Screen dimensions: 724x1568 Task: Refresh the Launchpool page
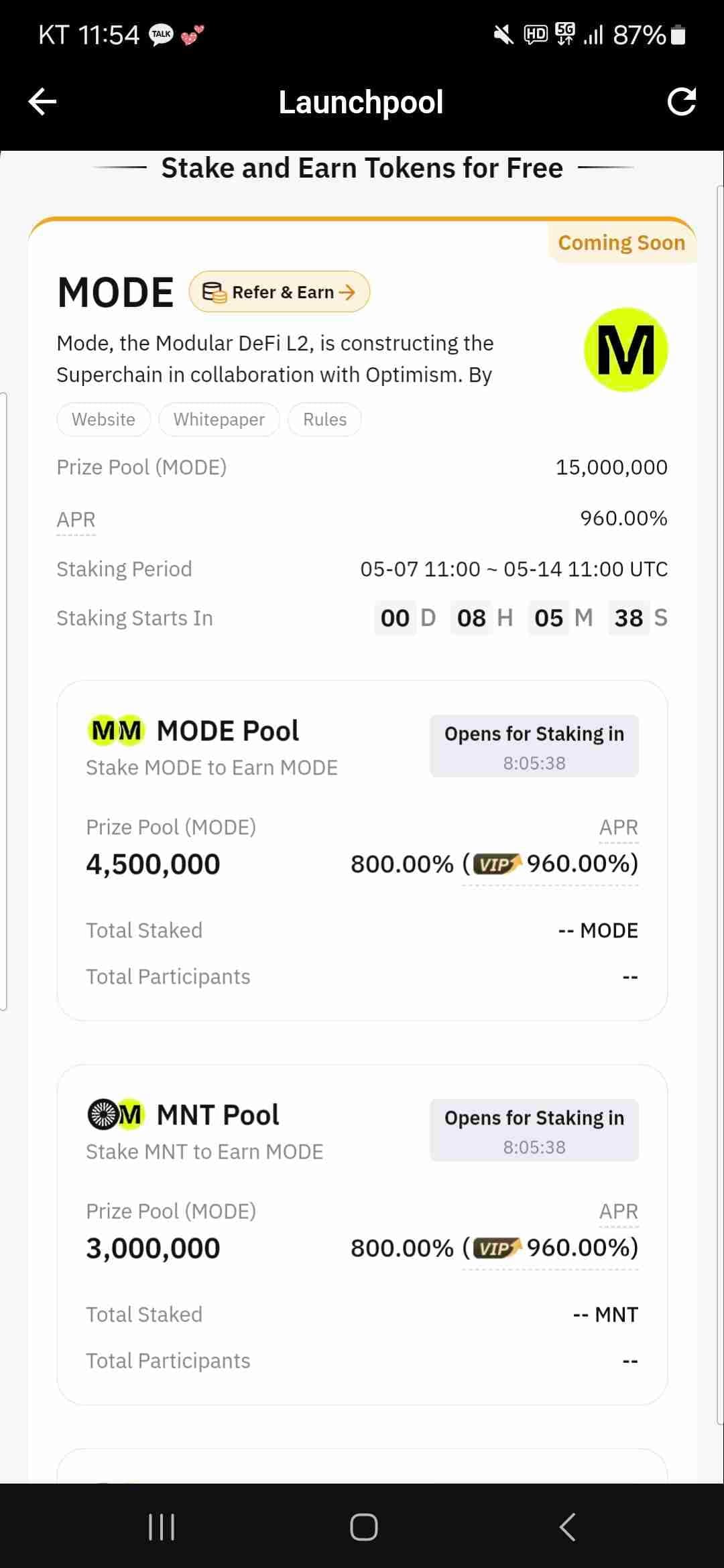[x=681, y=102]
